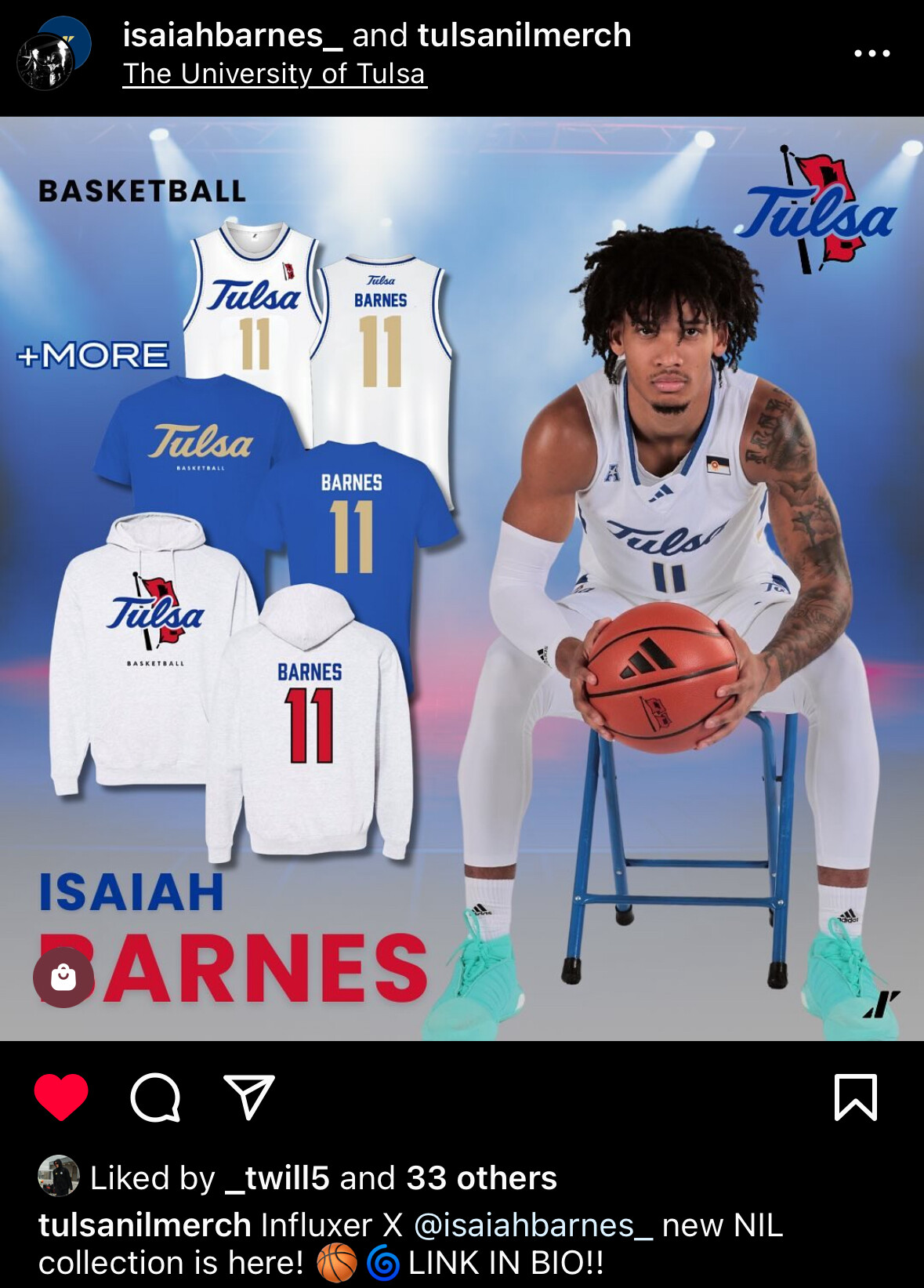Open the shopping bag product tag
Image resolution: width=924 pixels, height=1288 pixels.
(63, 977)
